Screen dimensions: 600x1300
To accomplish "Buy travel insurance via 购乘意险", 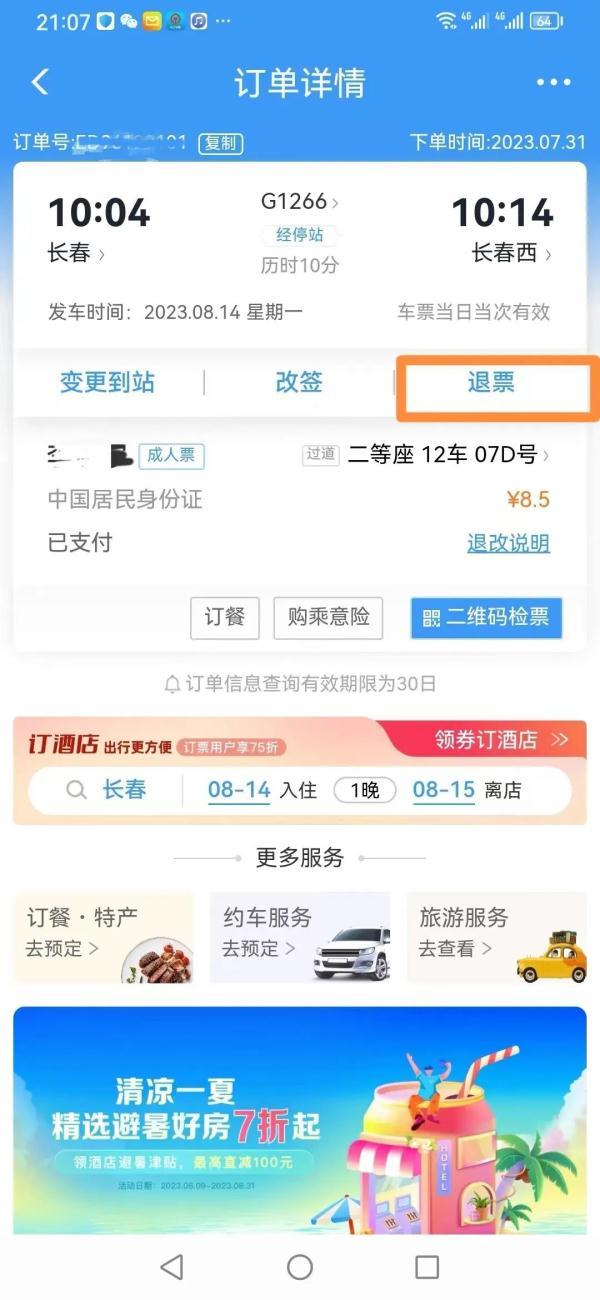I will click(328, 617).
